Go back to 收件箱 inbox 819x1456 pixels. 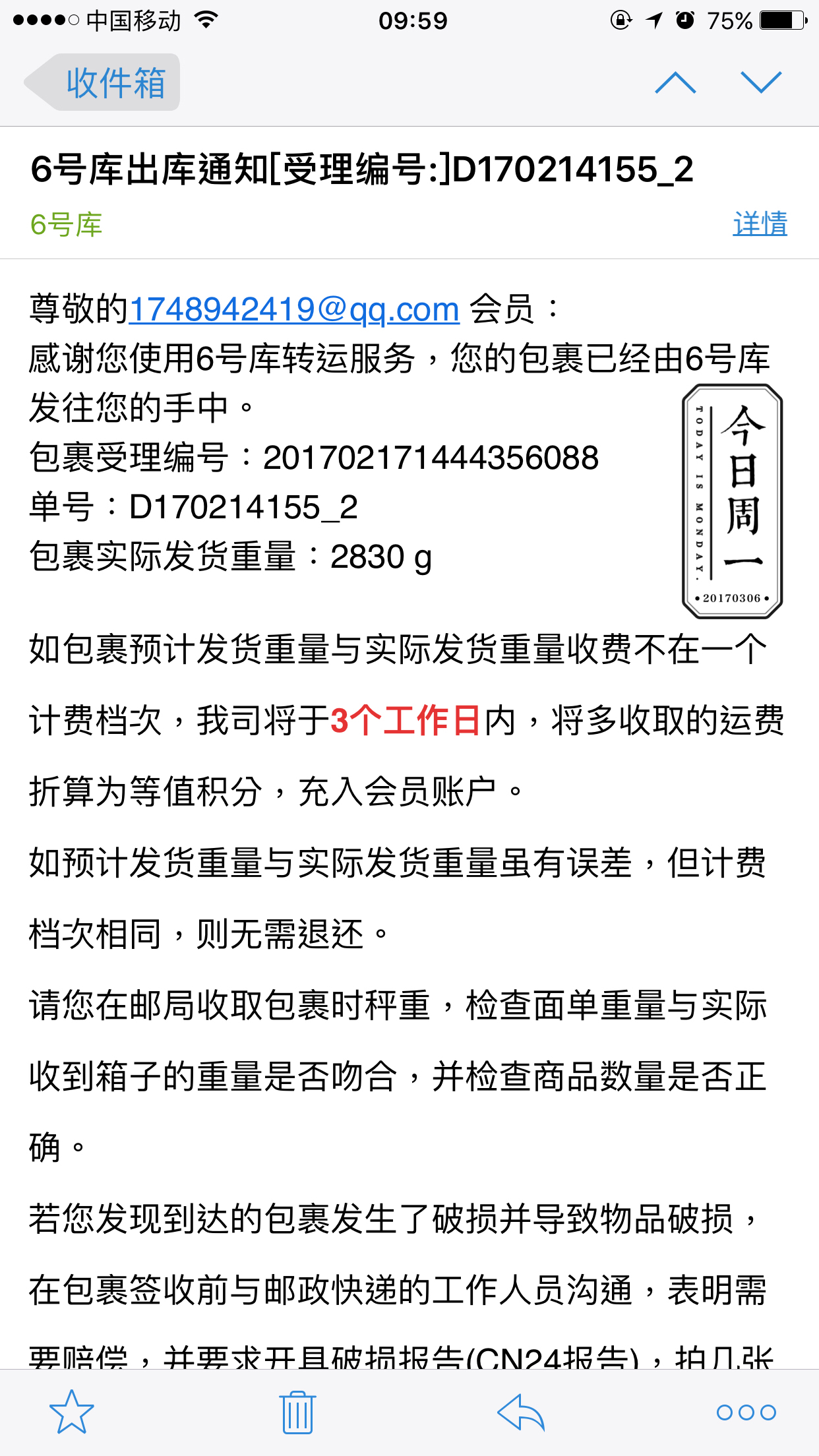[103, 82]
